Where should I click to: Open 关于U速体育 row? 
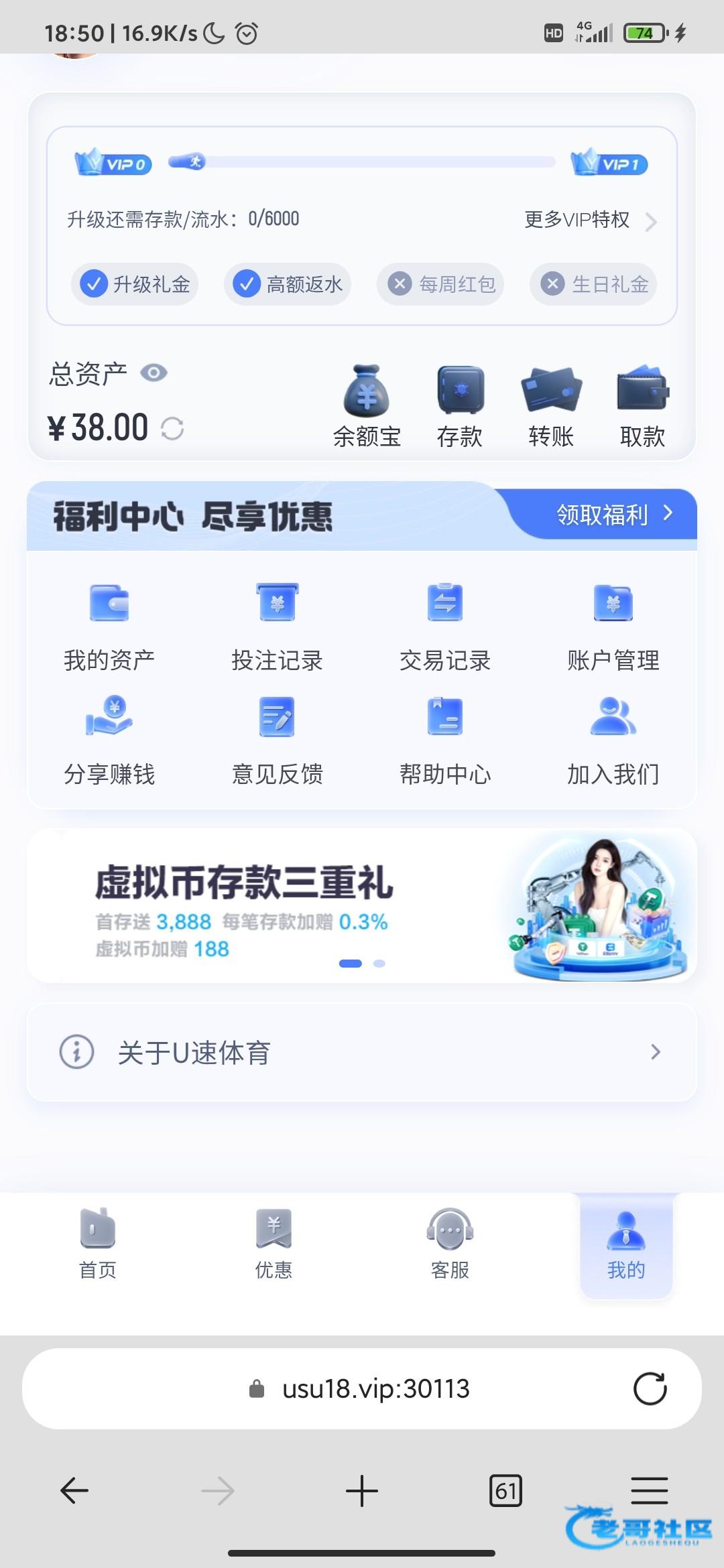click(362, 1052)
